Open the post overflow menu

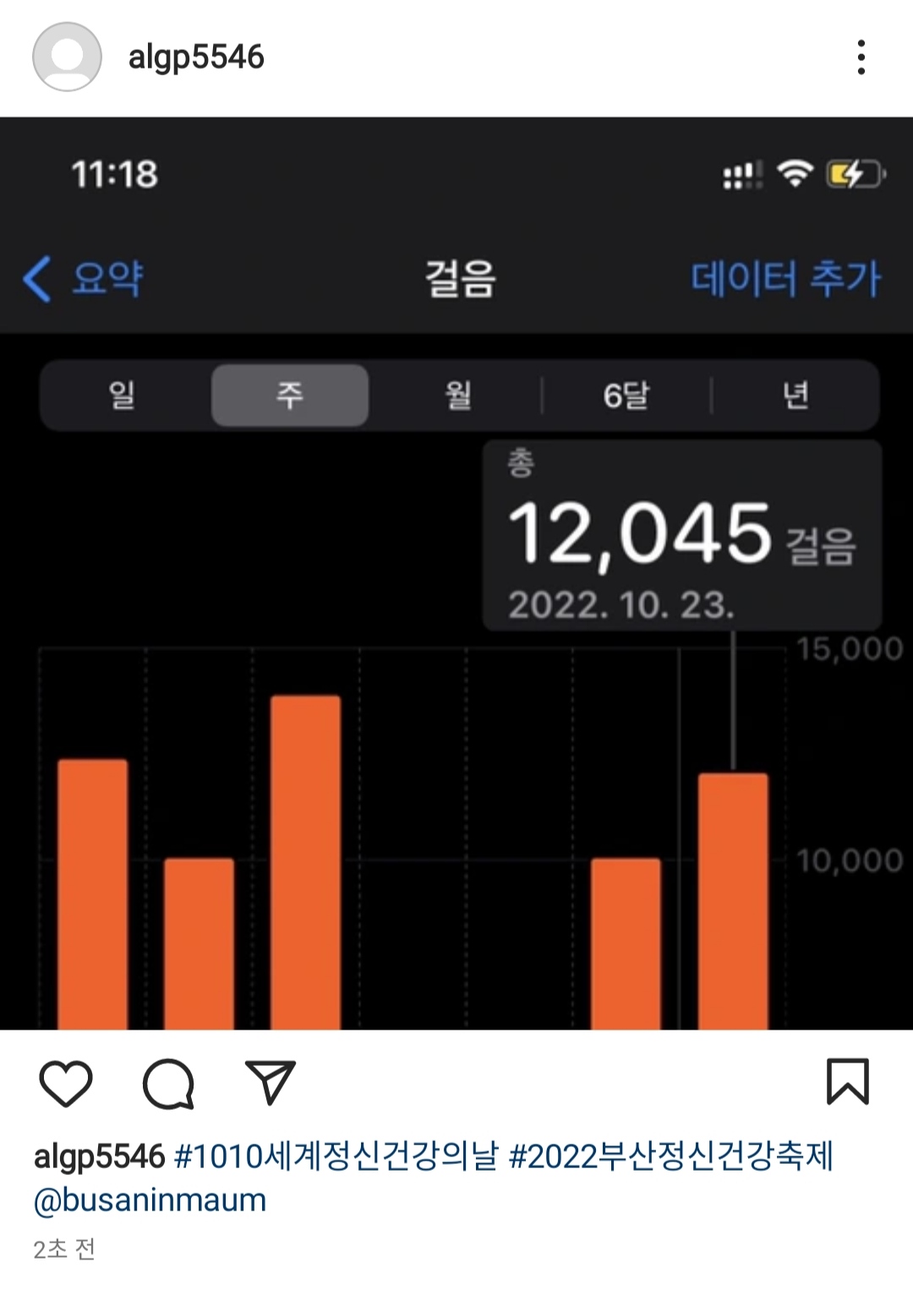click(861, 57)
